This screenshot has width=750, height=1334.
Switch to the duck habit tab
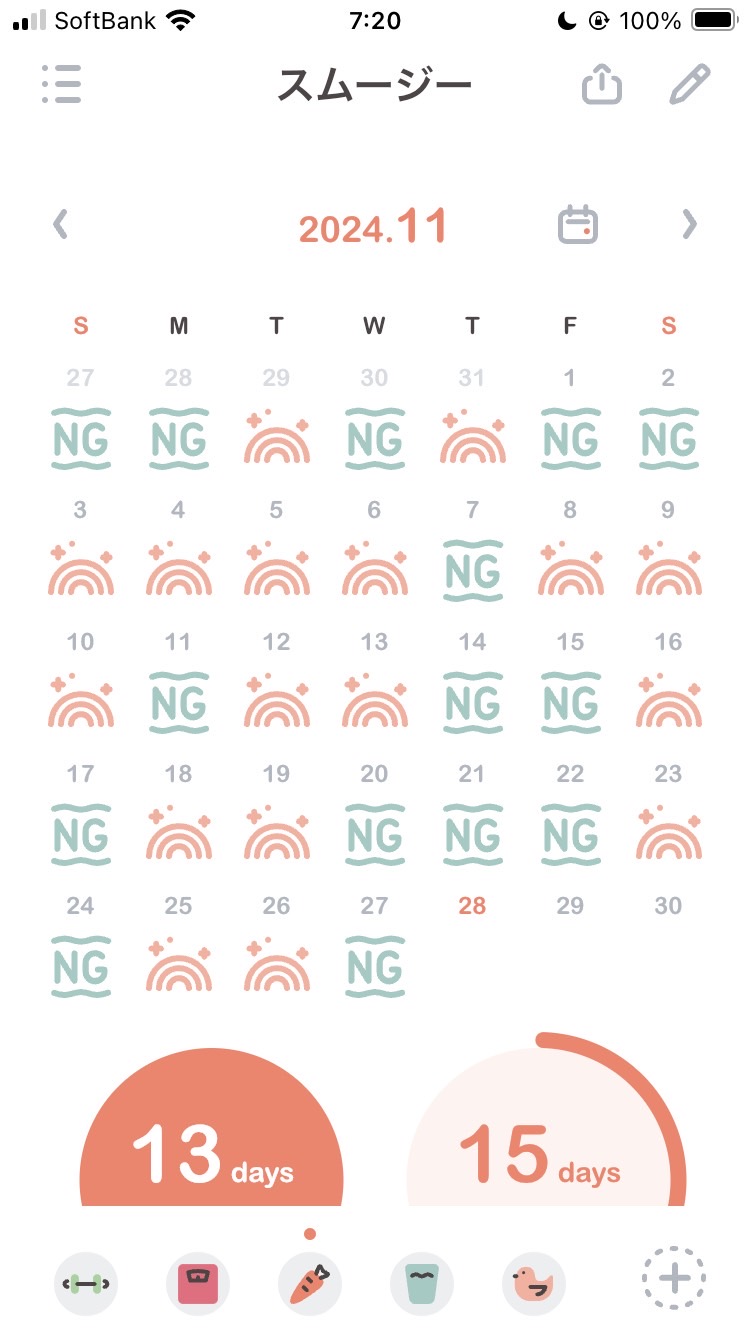(x=534, y=1282)
